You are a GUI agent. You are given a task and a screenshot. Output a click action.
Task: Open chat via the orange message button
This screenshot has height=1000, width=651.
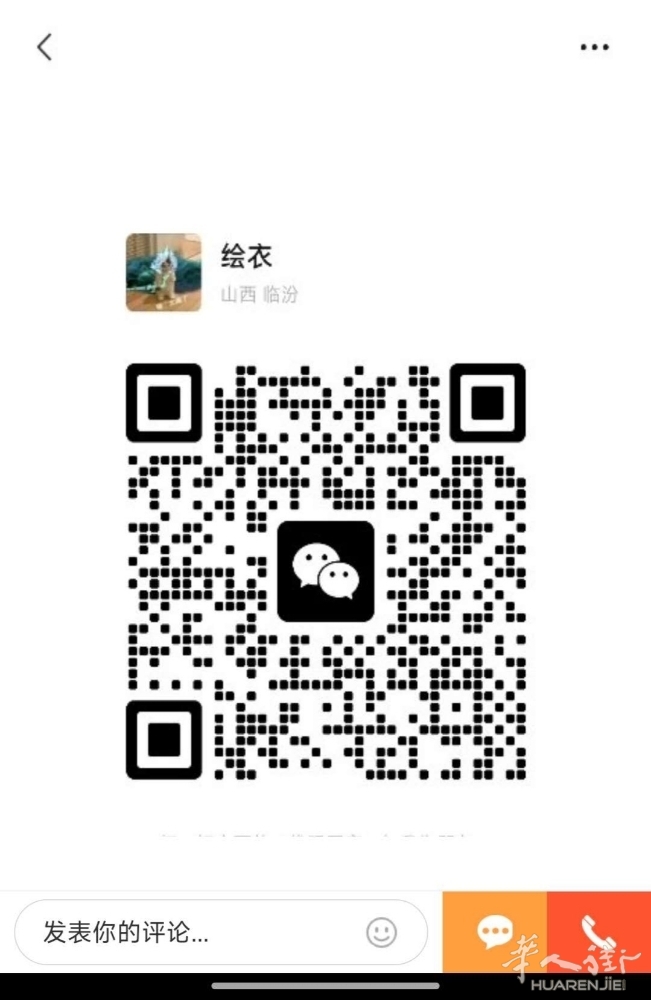pos(495,932)
